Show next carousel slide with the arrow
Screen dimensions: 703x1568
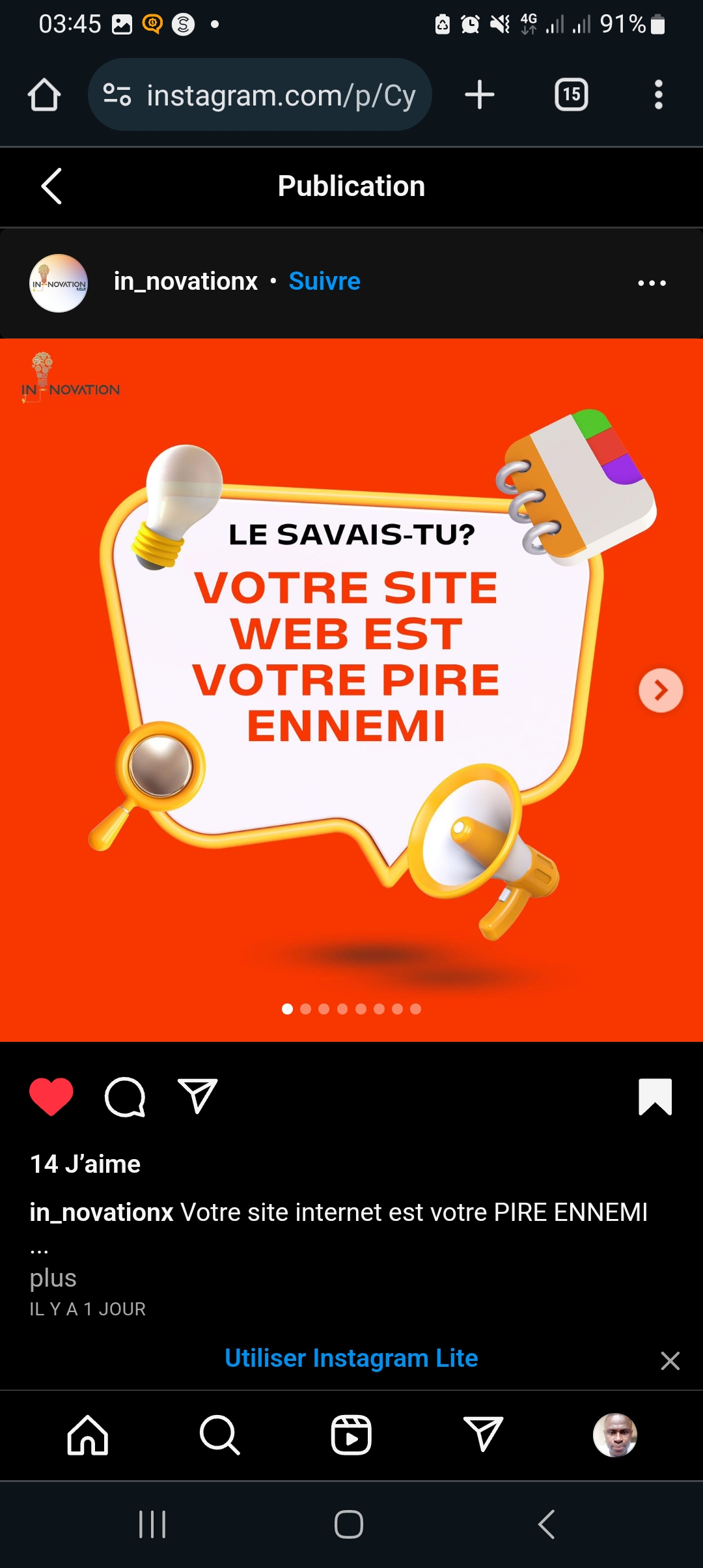click(x=661, y=690)
